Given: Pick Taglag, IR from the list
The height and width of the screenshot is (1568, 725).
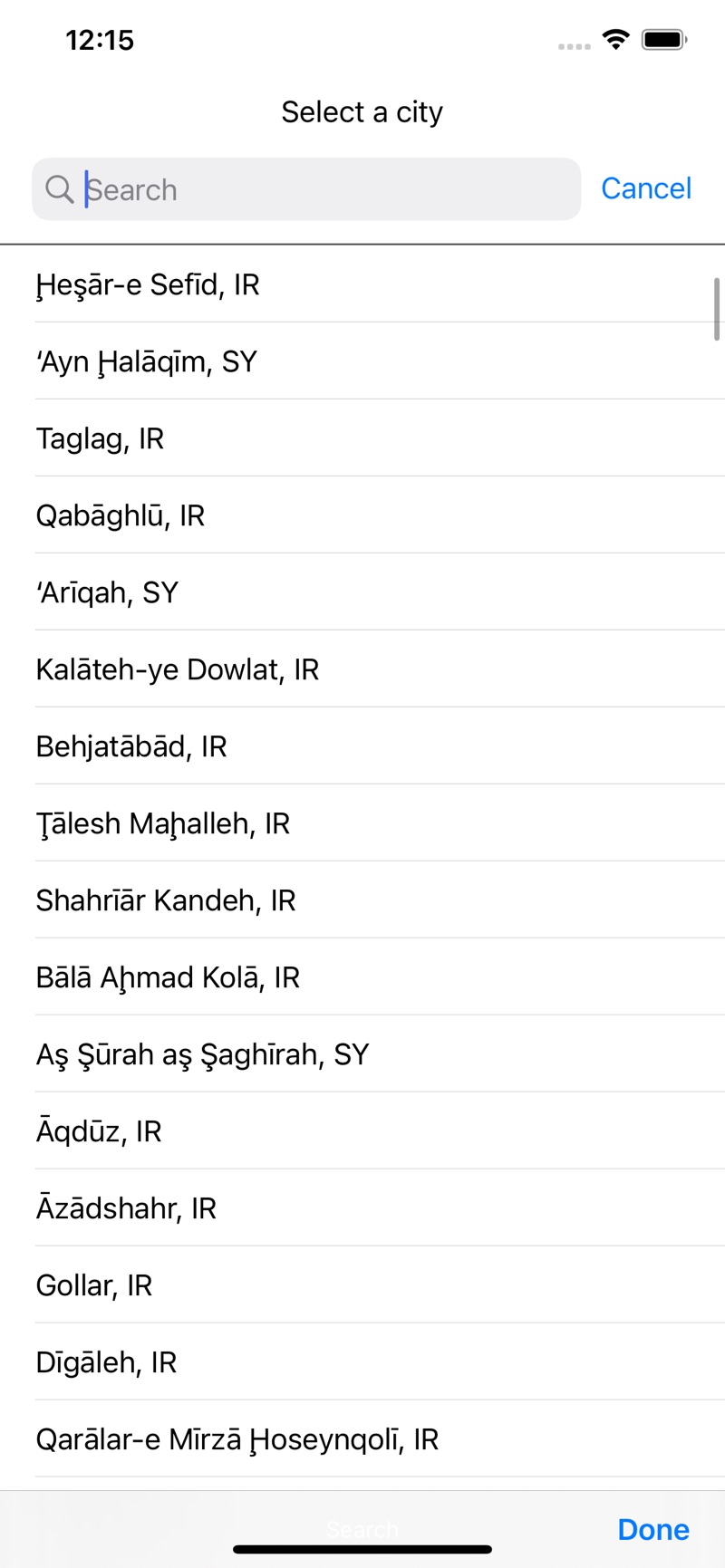Looking at the screenshot, I should click(x=101, y=438).
